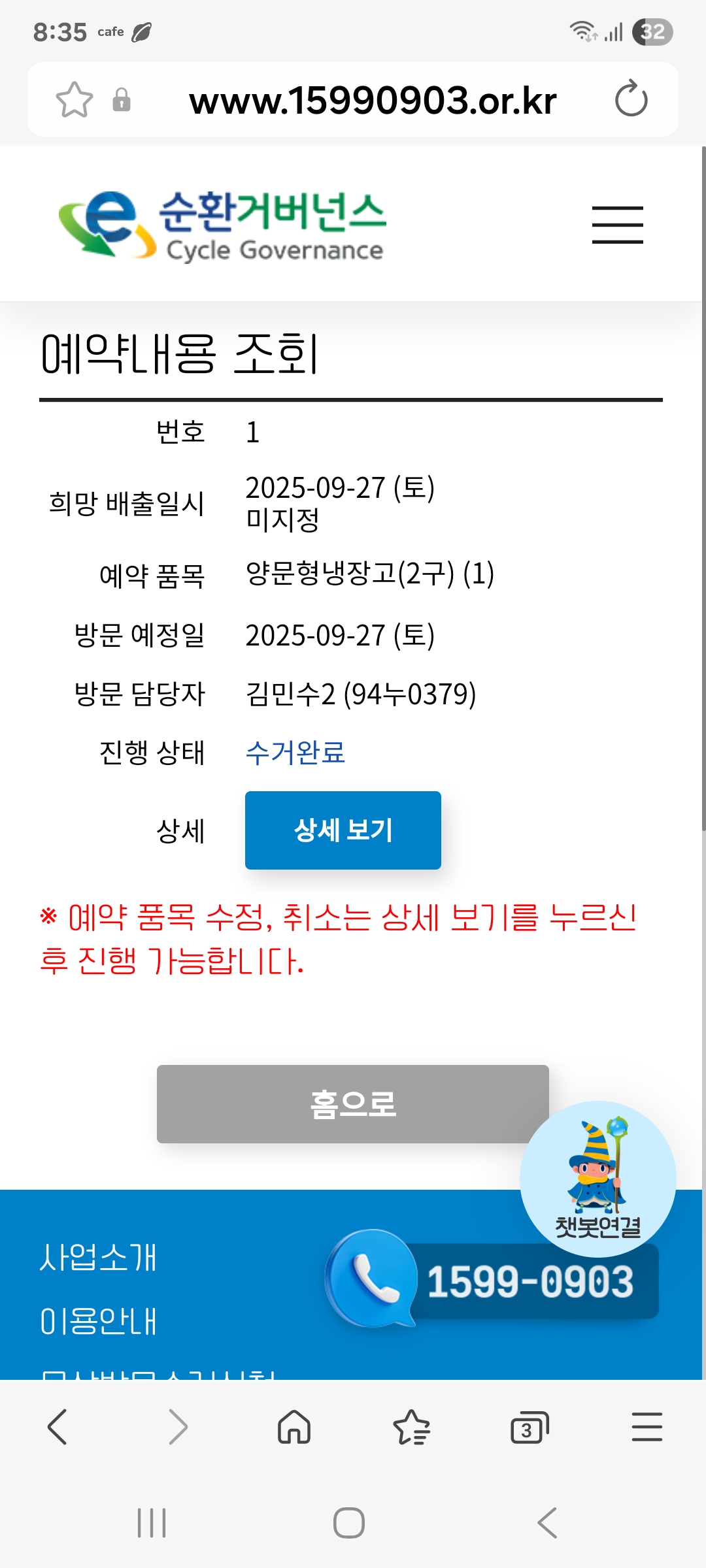View the three open browser tabs
Viewport: 706px width, 1568px height.
click(x=529, y=1427)
